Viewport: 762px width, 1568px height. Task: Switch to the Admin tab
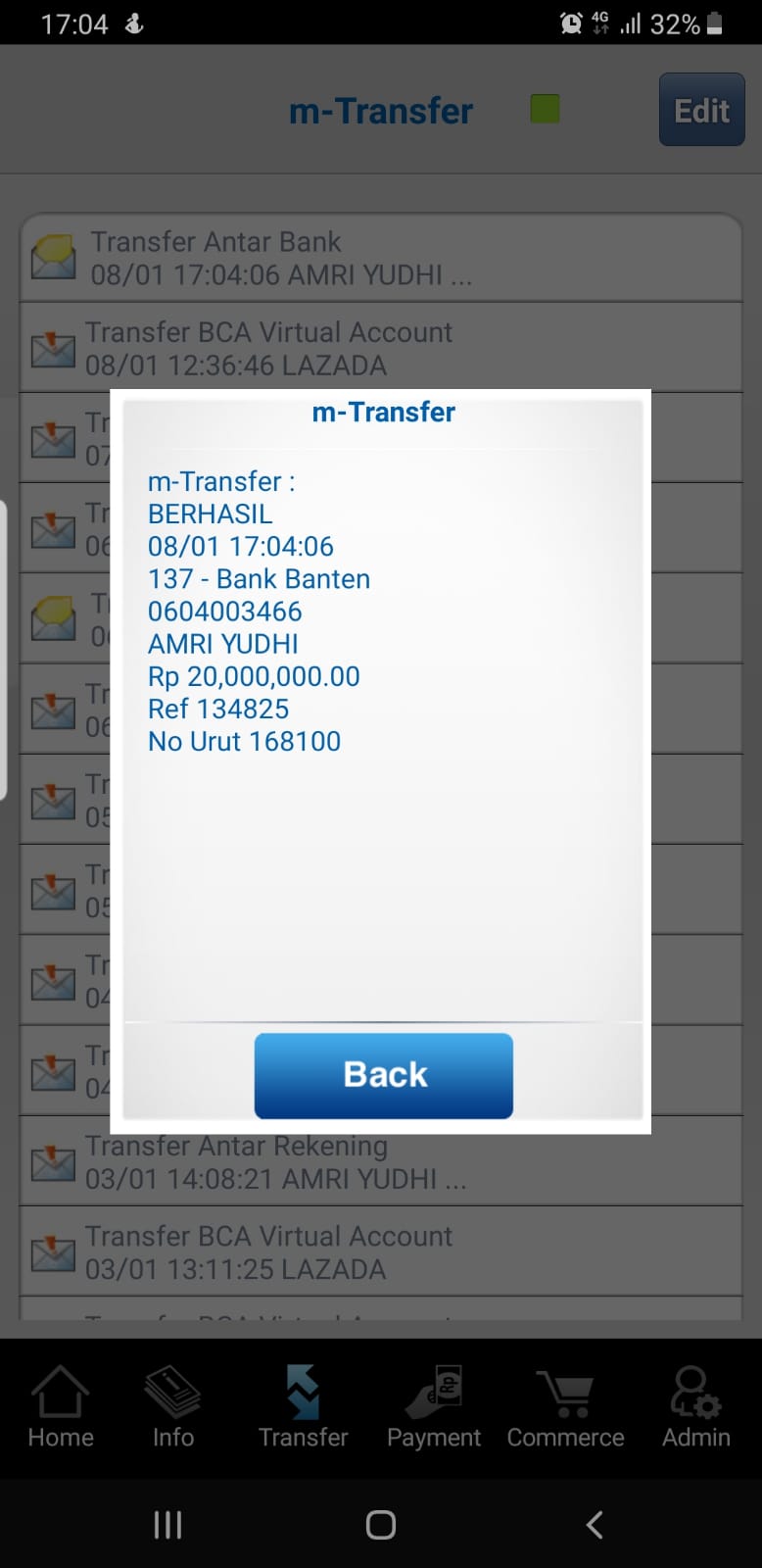(695, 1408)
